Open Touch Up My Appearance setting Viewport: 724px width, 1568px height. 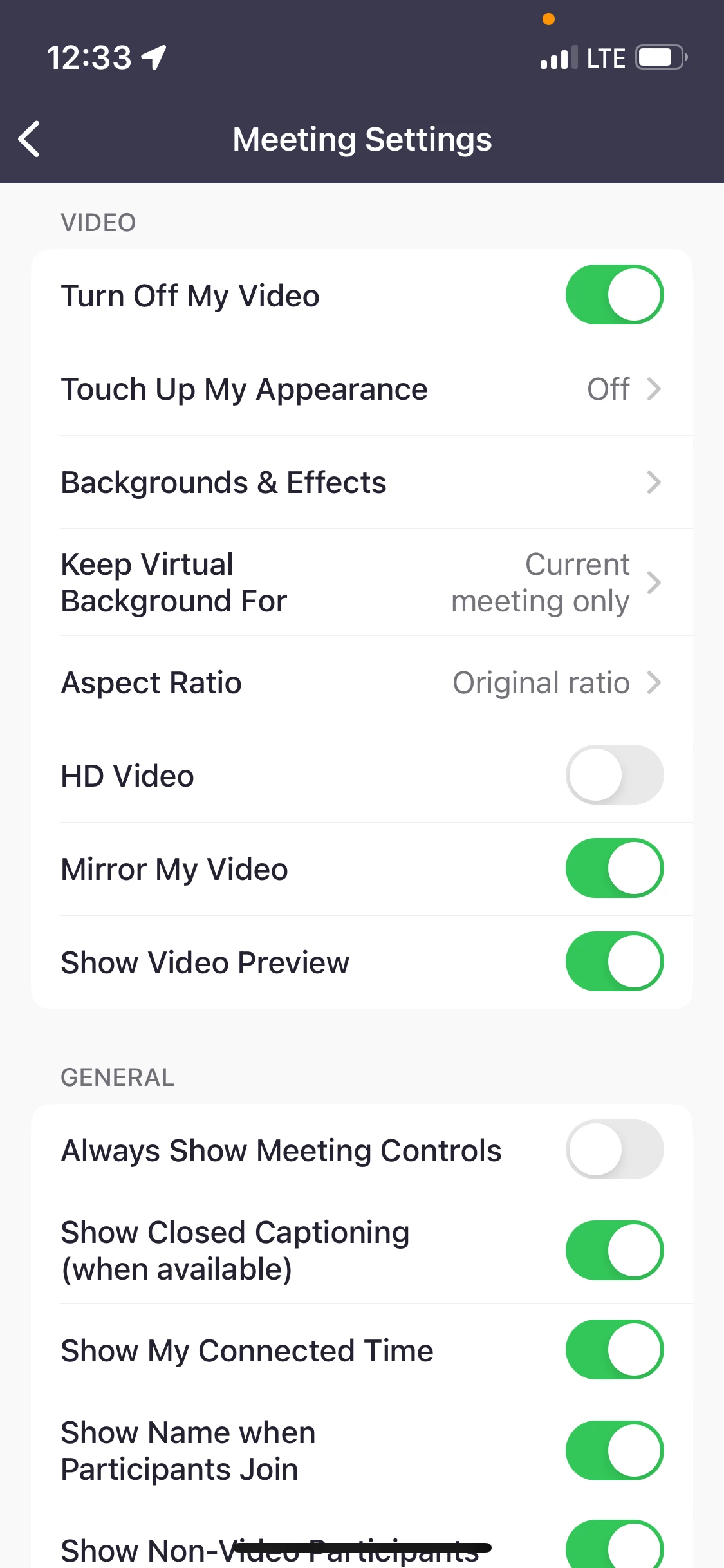tap(362, 389)
